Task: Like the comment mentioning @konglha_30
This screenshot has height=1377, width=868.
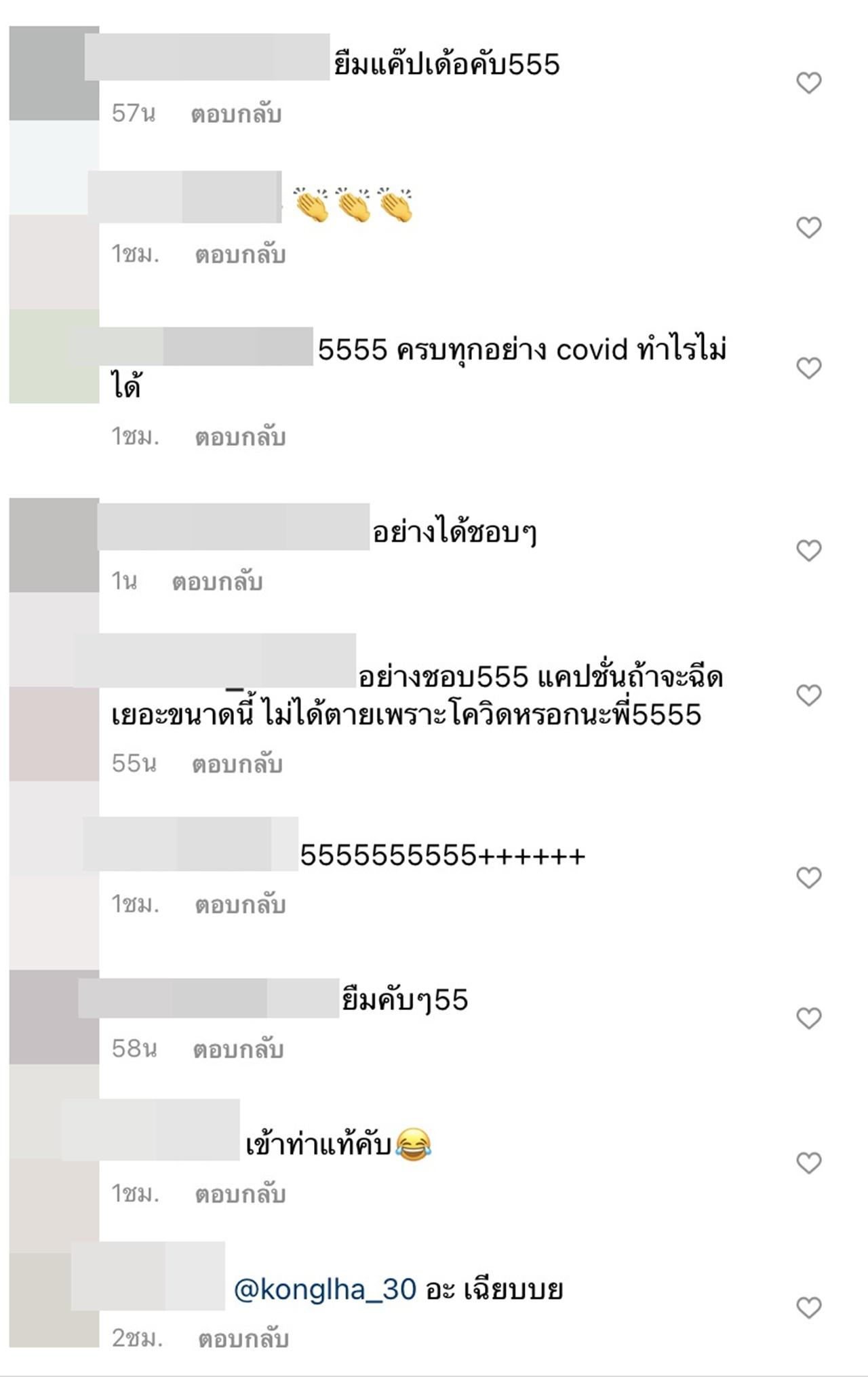Action: pyautogui.click(x=808, y=1307)
